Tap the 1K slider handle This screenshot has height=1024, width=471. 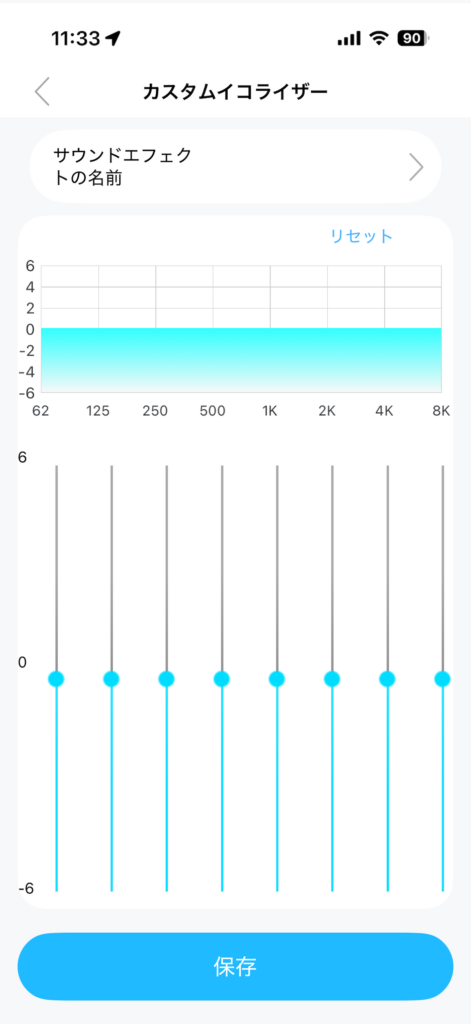[x=277, y=679]
